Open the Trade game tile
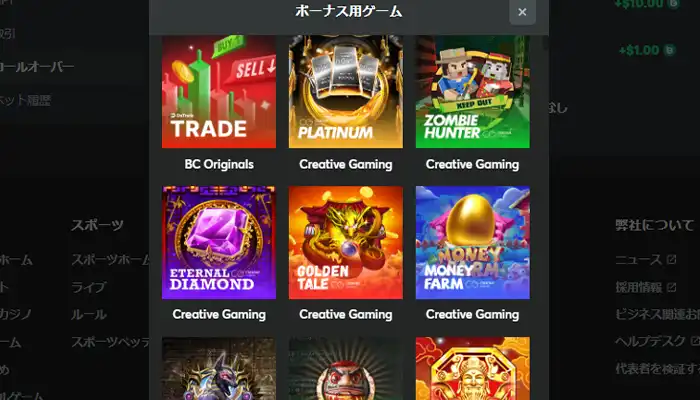 coord(219,92)
